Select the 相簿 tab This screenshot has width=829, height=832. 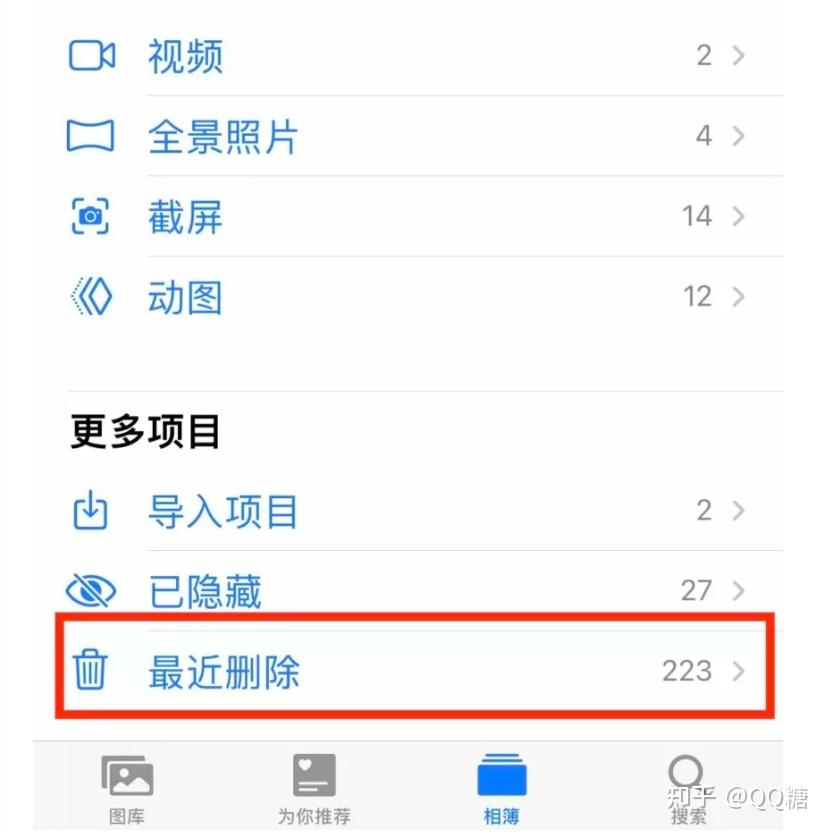click(x=501, y=790)
